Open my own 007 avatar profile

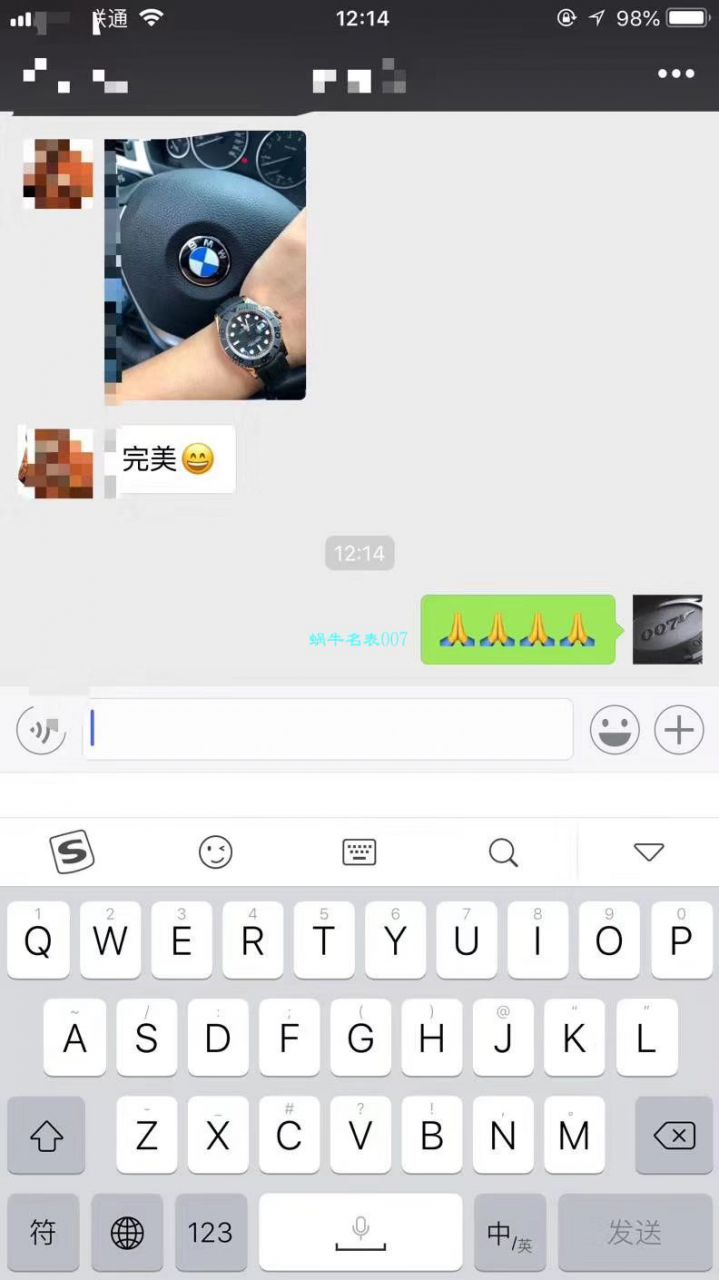pyautogui.click(x=667, y=630)
